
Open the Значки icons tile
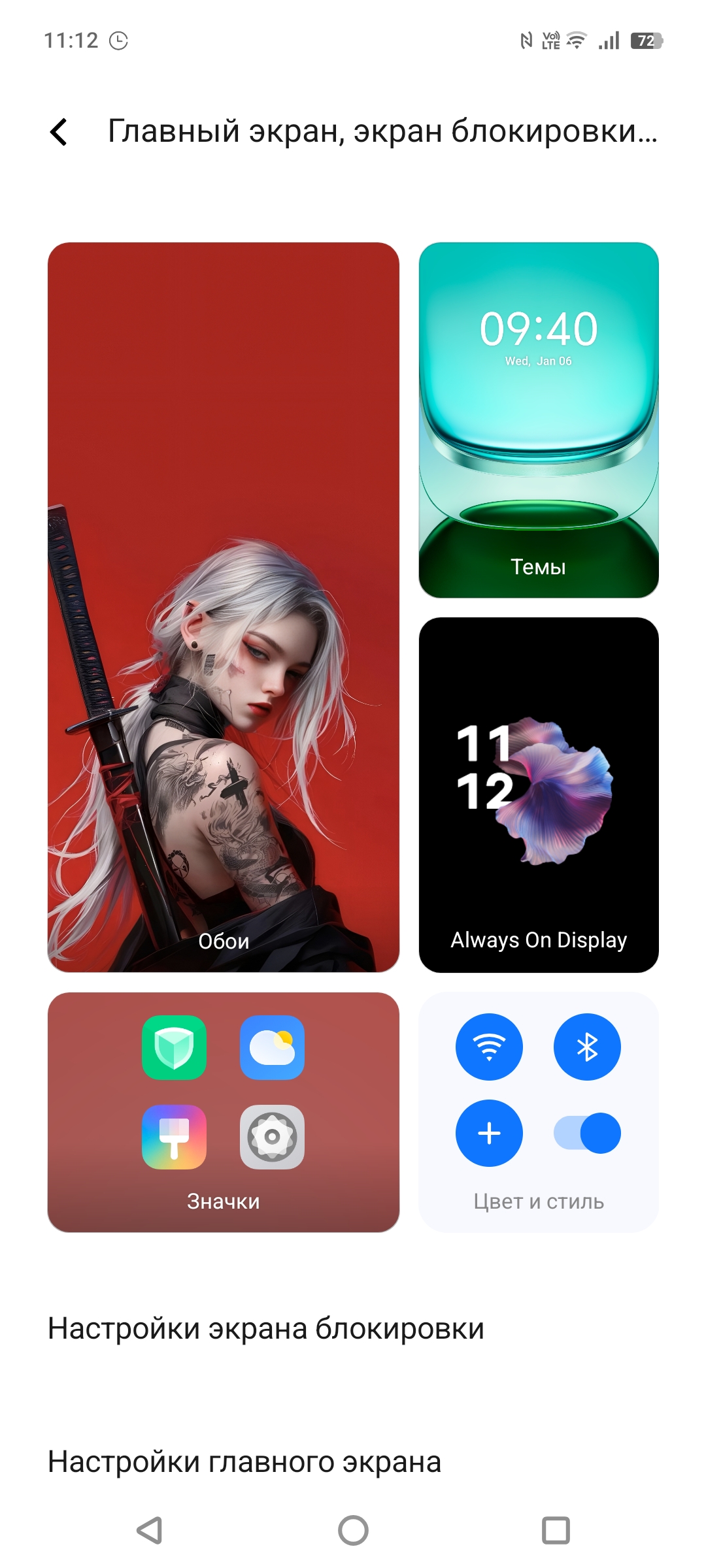(x=224, y=1112)
